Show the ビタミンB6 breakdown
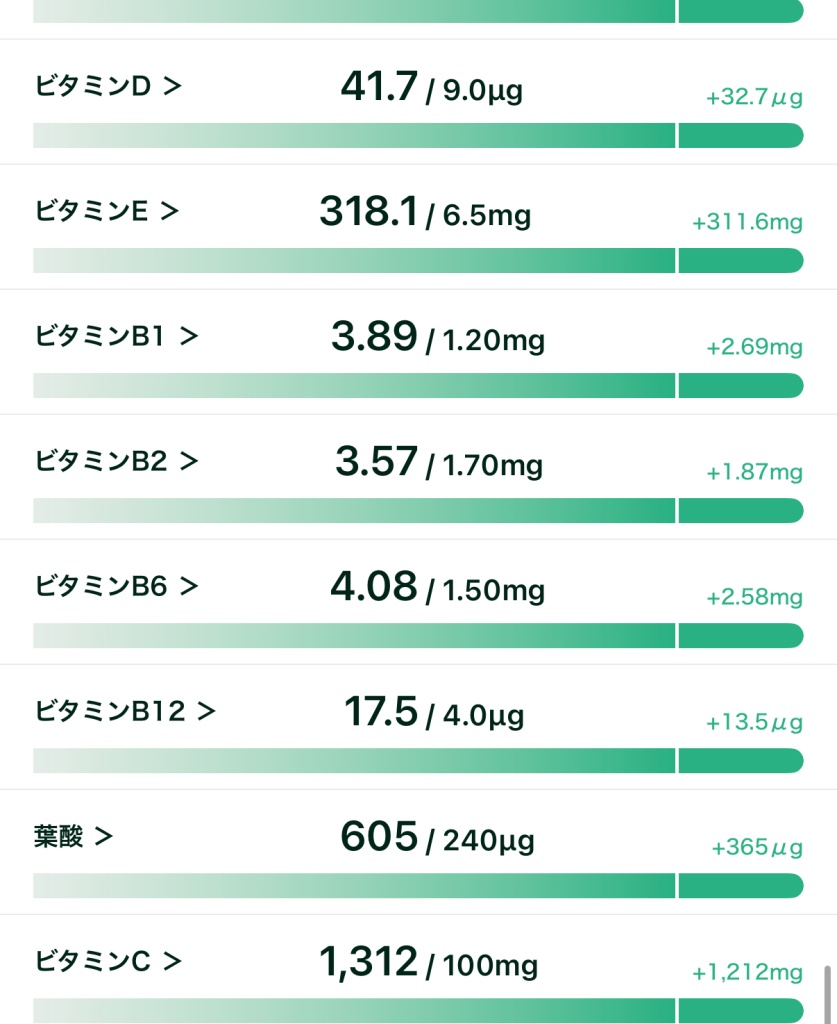 pos(116,586)
